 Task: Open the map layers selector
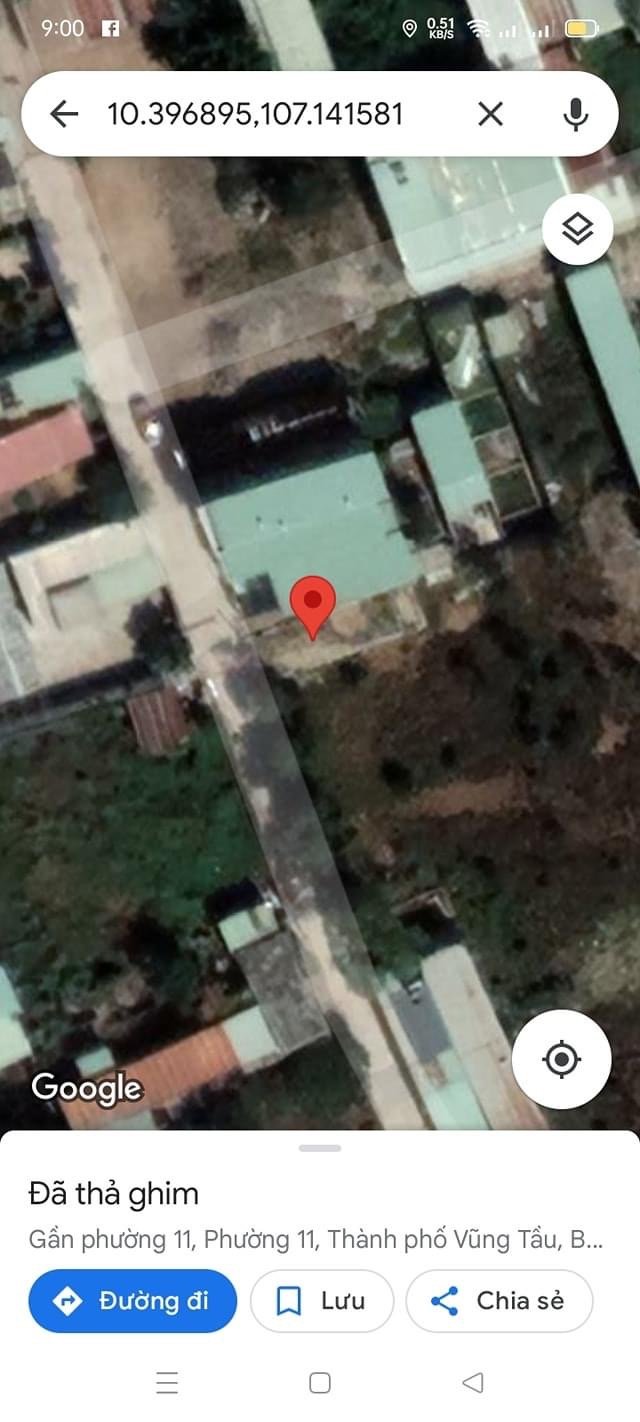578,229
